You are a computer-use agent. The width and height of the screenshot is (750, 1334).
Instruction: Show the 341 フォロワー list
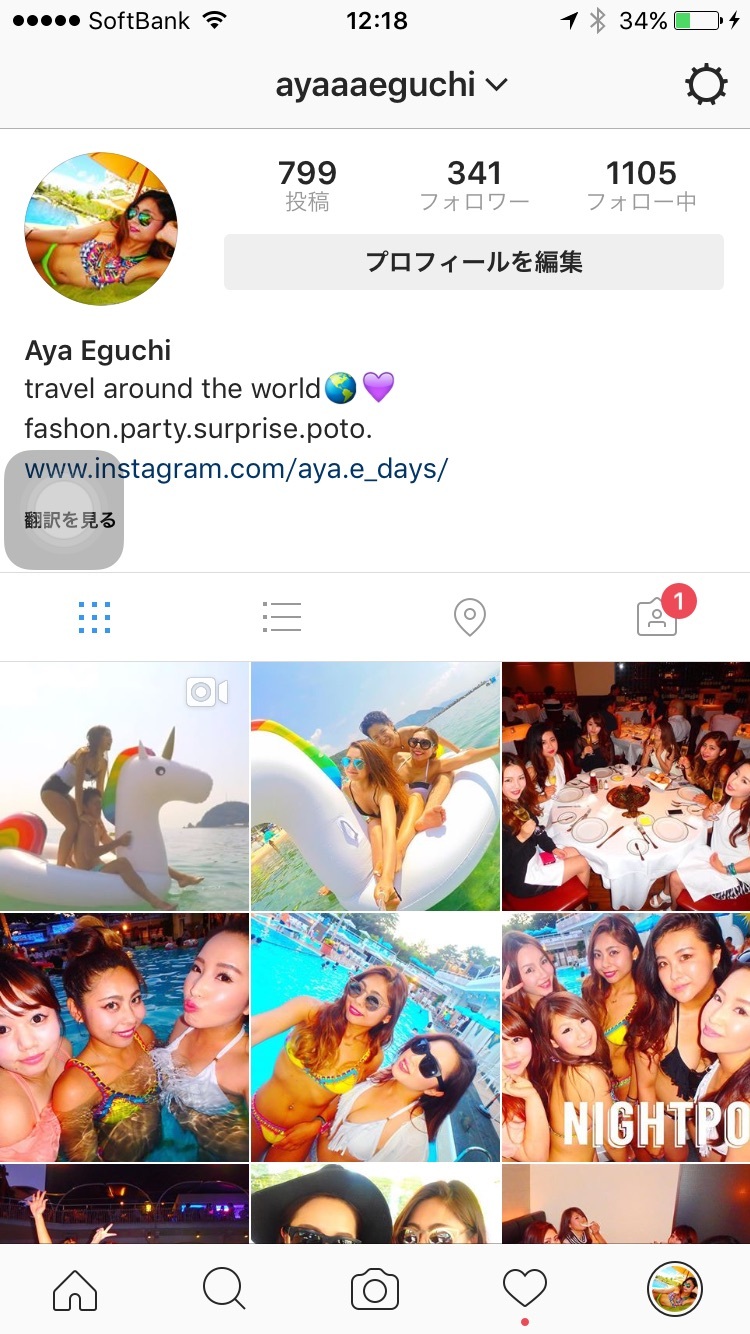tap(474, 186)
